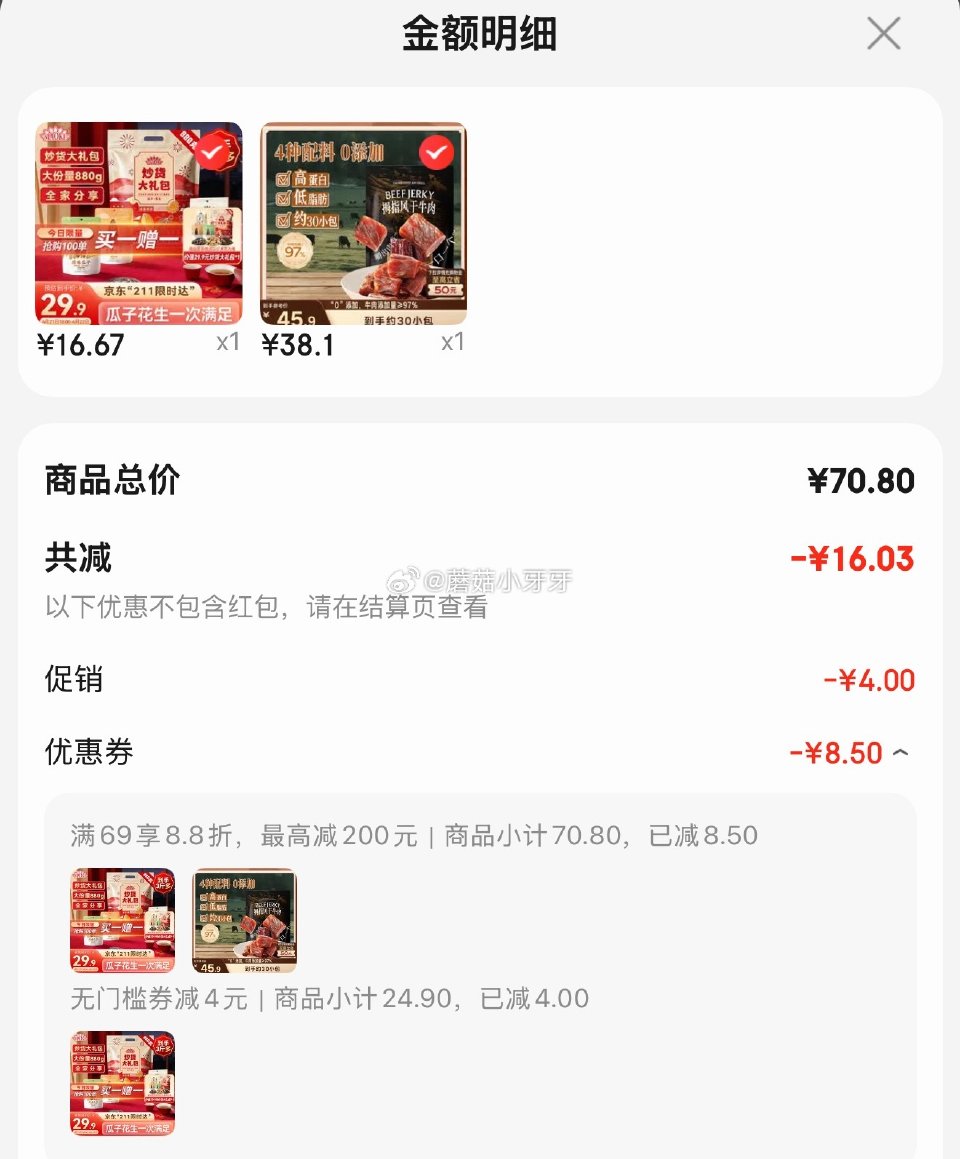Select the beef jerky mini thumbnail in coupon section
Screen dimensions: 960x1159
pos(244,918)
